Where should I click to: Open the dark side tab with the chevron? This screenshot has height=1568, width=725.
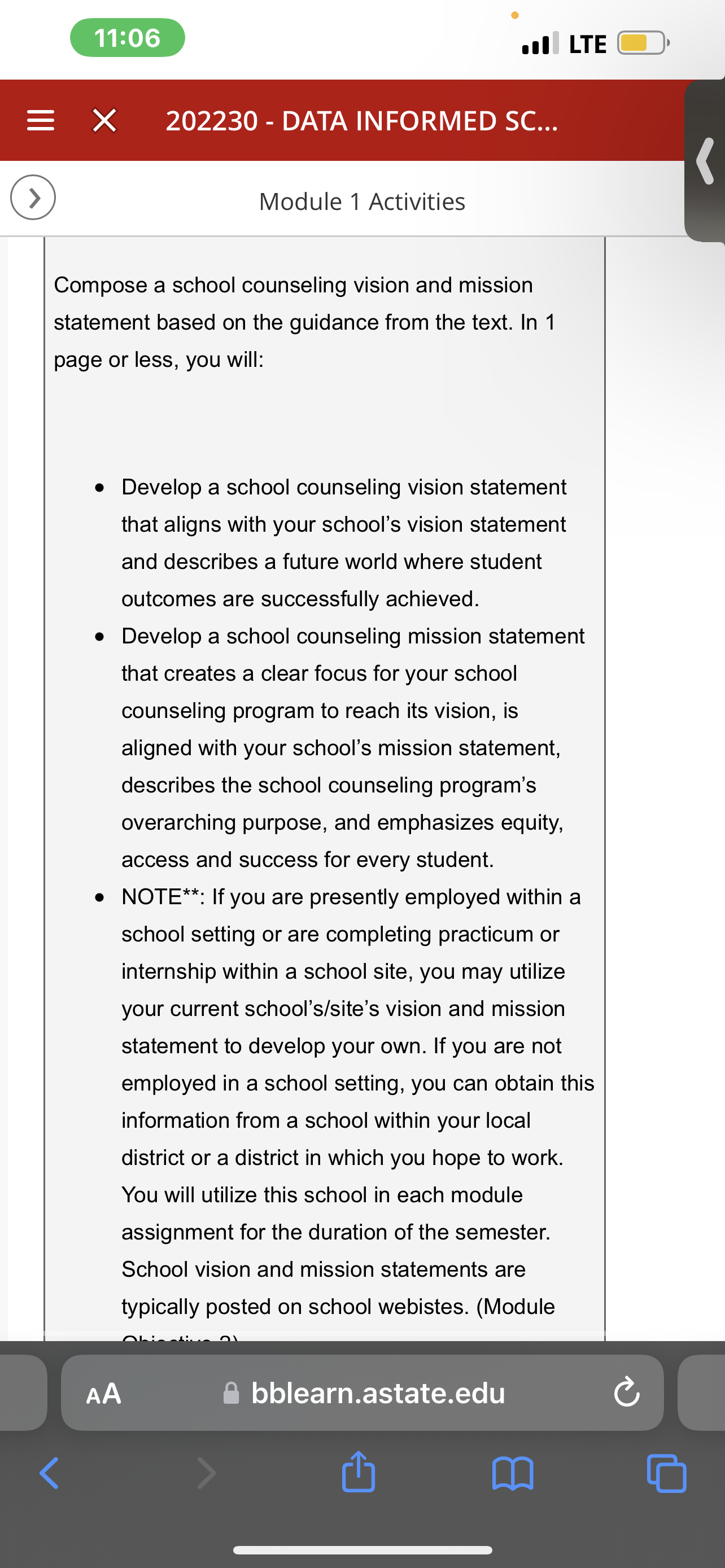(x=705, y=161)
